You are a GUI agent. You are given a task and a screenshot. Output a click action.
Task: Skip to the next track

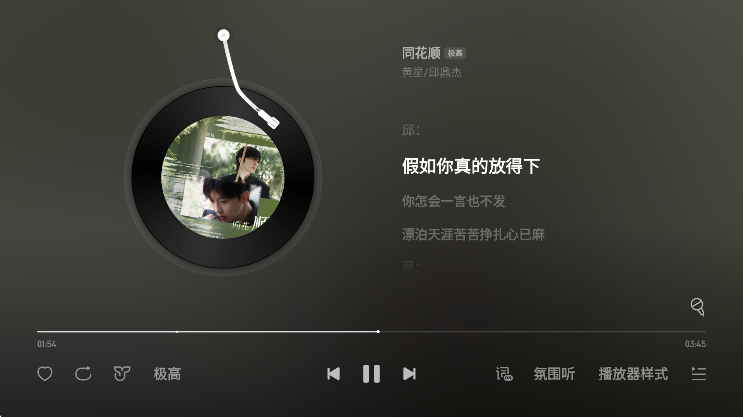pos(409,374)
